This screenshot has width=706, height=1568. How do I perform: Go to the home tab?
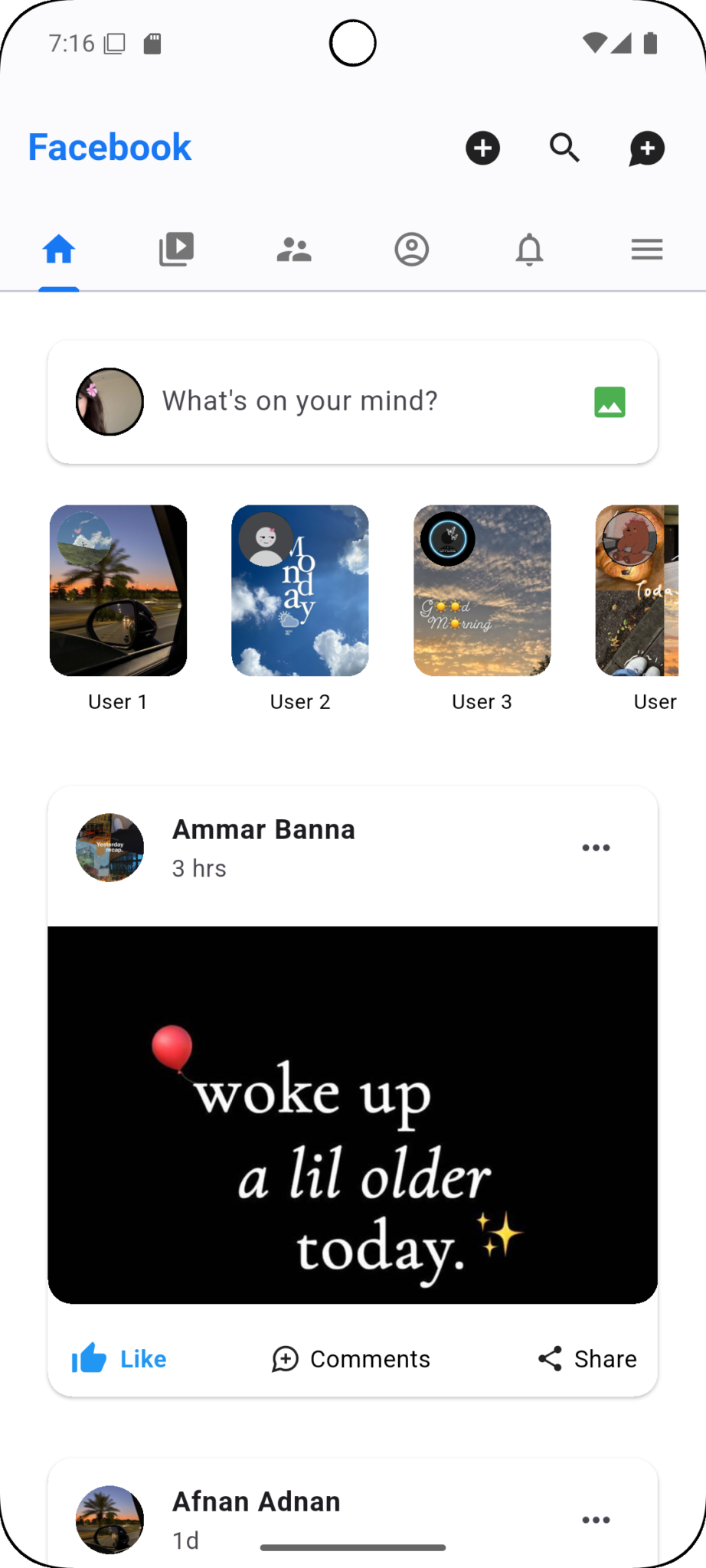click(59, 250)
